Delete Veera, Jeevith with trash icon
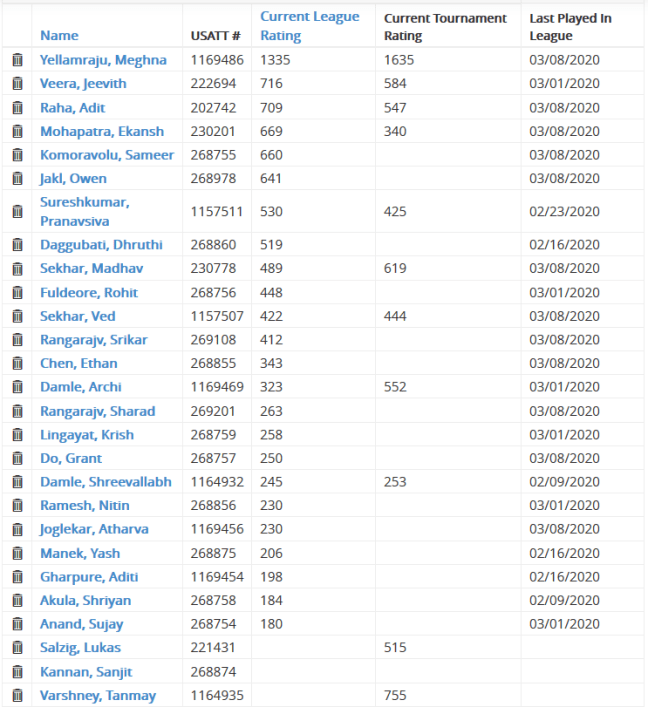Screen dimensions: 648x714 click(x=17, y=84)
